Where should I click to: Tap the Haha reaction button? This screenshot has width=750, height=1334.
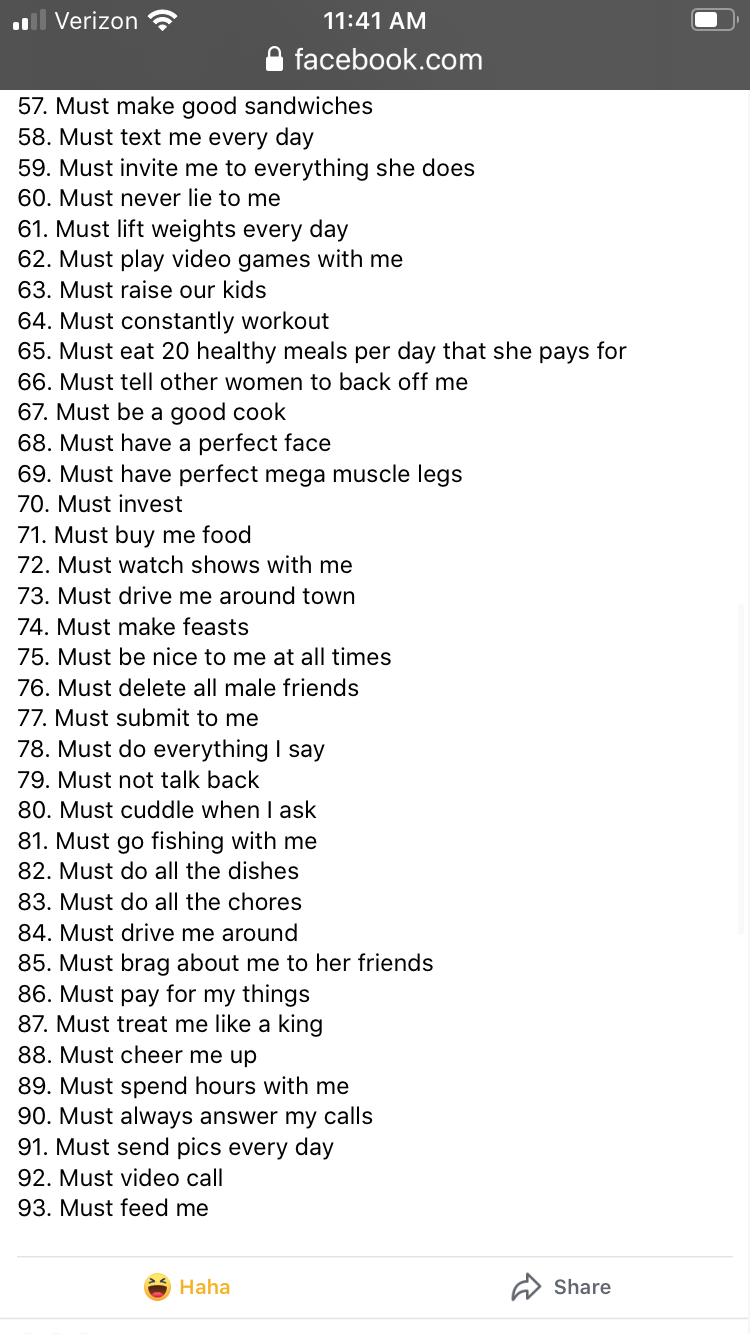[188, 1287]
